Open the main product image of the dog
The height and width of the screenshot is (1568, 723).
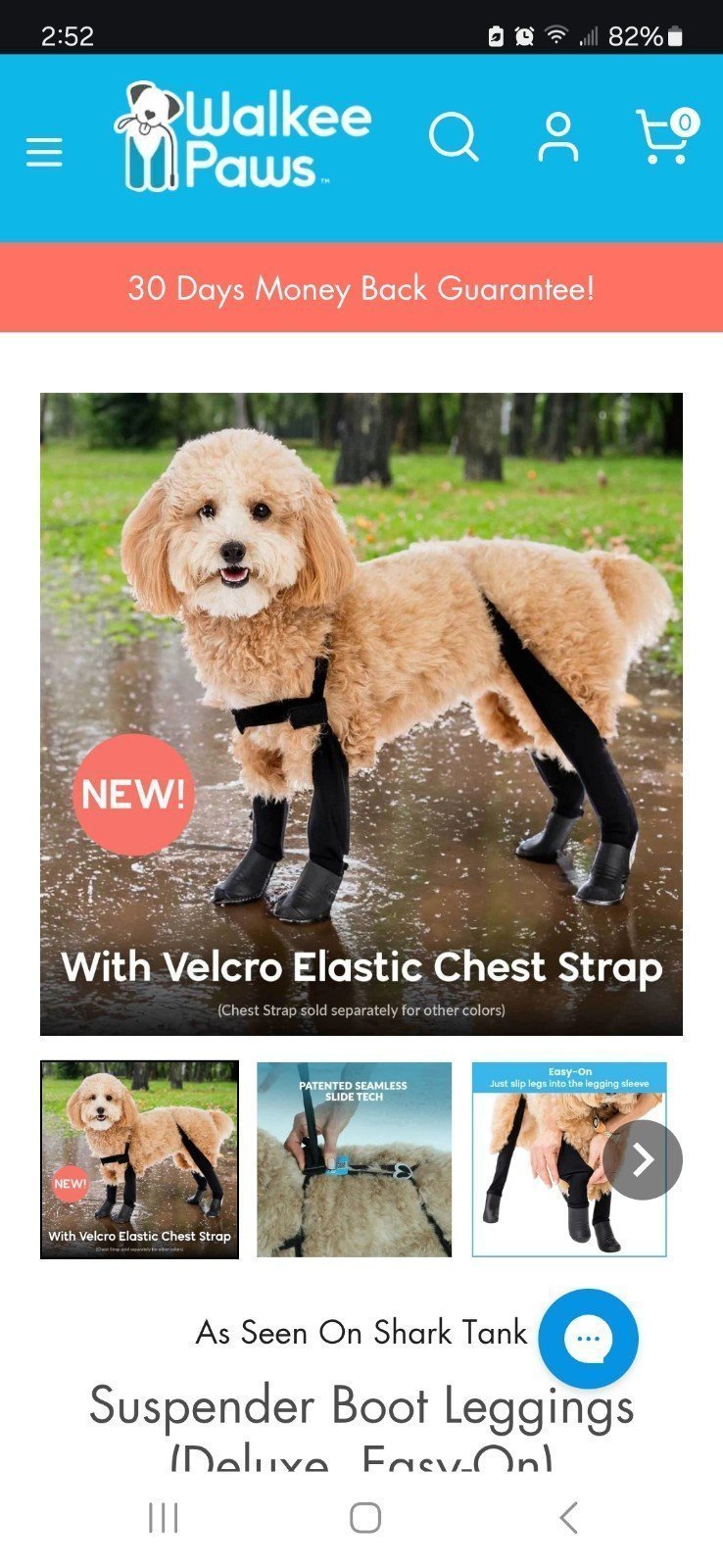click(x=361, y=714)
